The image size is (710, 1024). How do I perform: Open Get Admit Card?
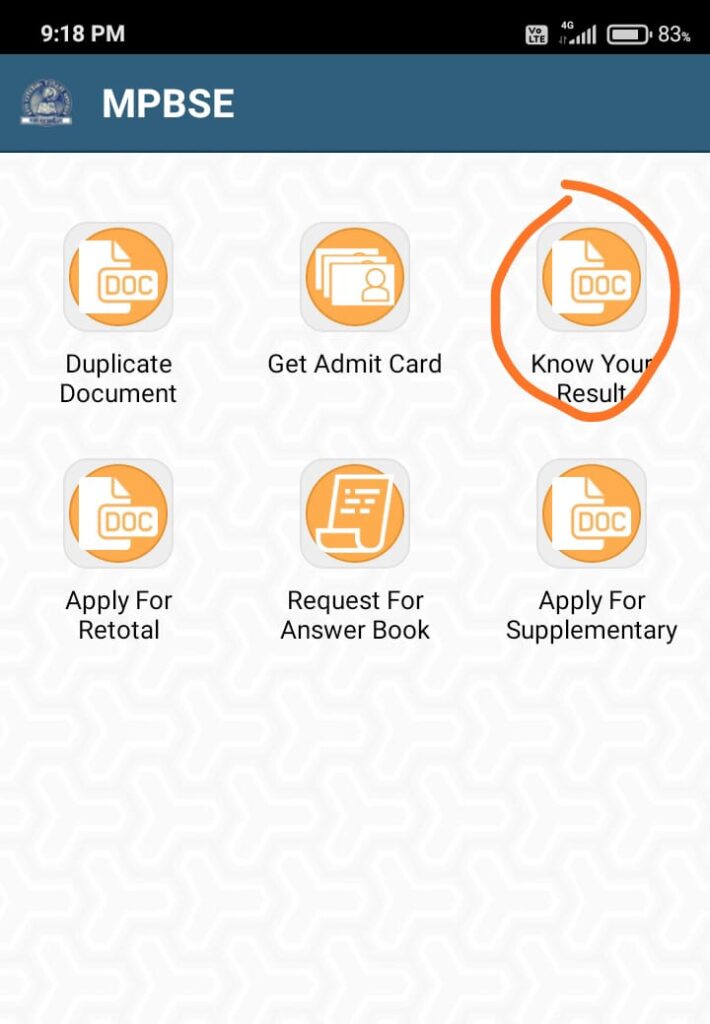[x=354, y=278]
